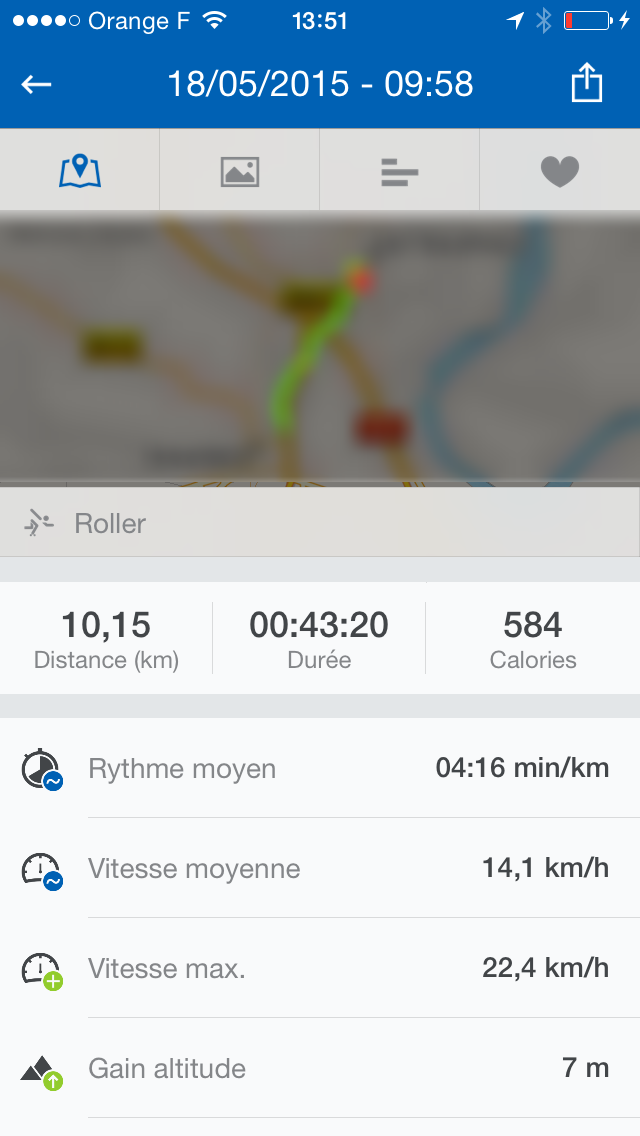This screenshot has width=640, height=1136.
Task: Switch to the map tab
Action: pyautogui.click(x=80, y=171)
